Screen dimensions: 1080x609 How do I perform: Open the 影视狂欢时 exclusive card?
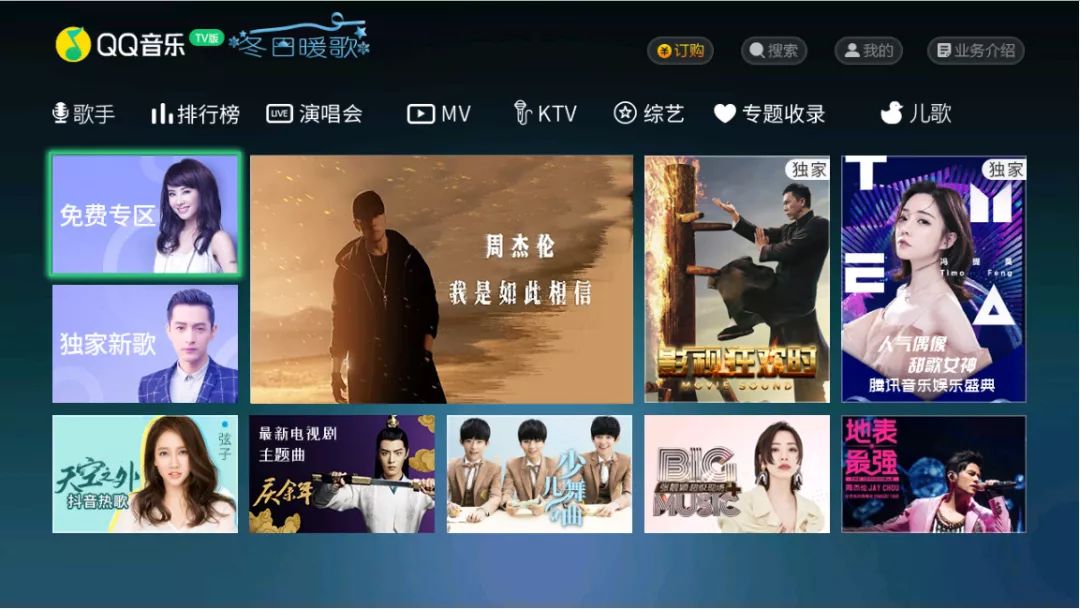[x=737, y=279]
